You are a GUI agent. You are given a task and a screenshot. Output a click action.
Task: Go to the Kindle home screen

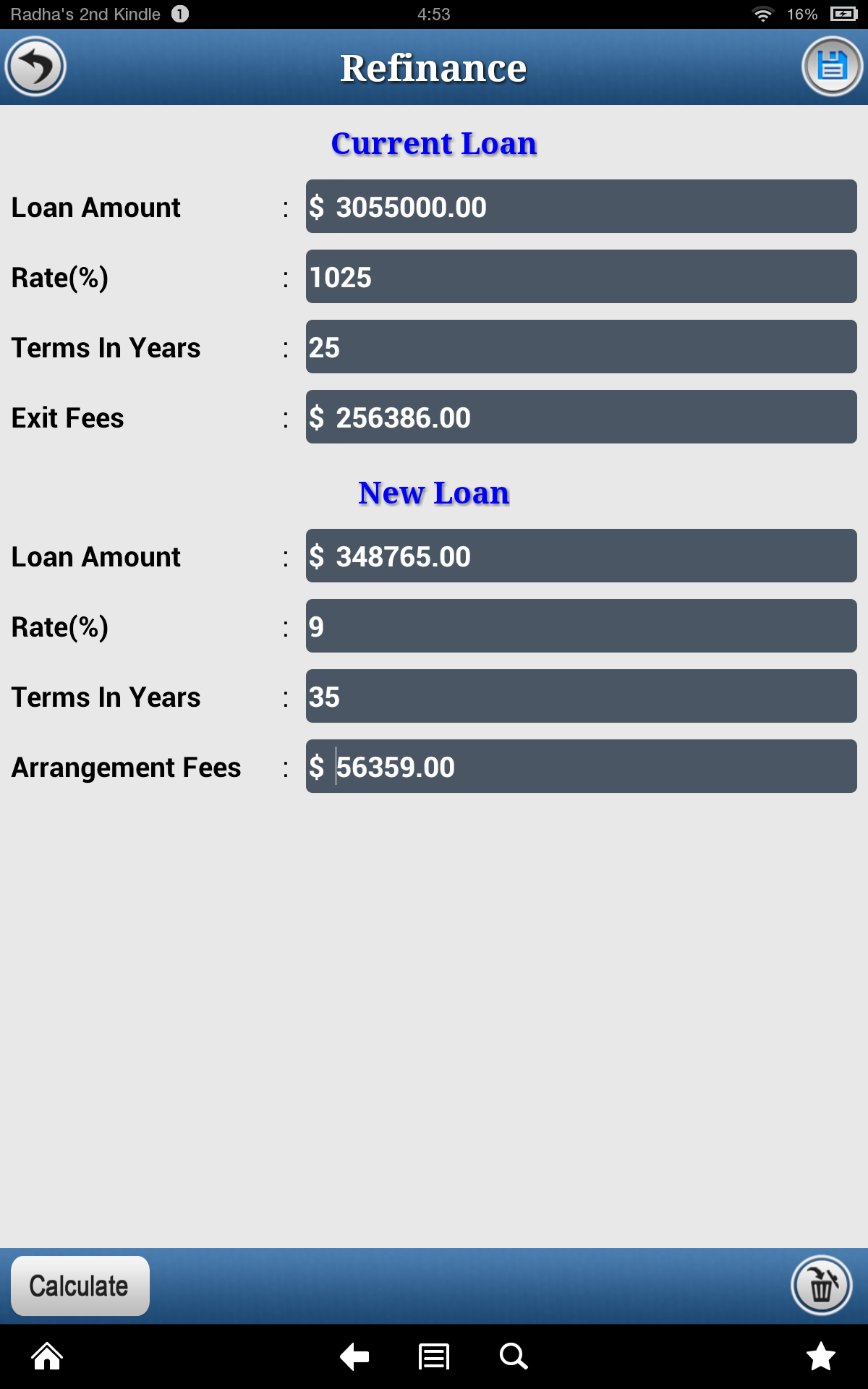(x=48, y=1356)
